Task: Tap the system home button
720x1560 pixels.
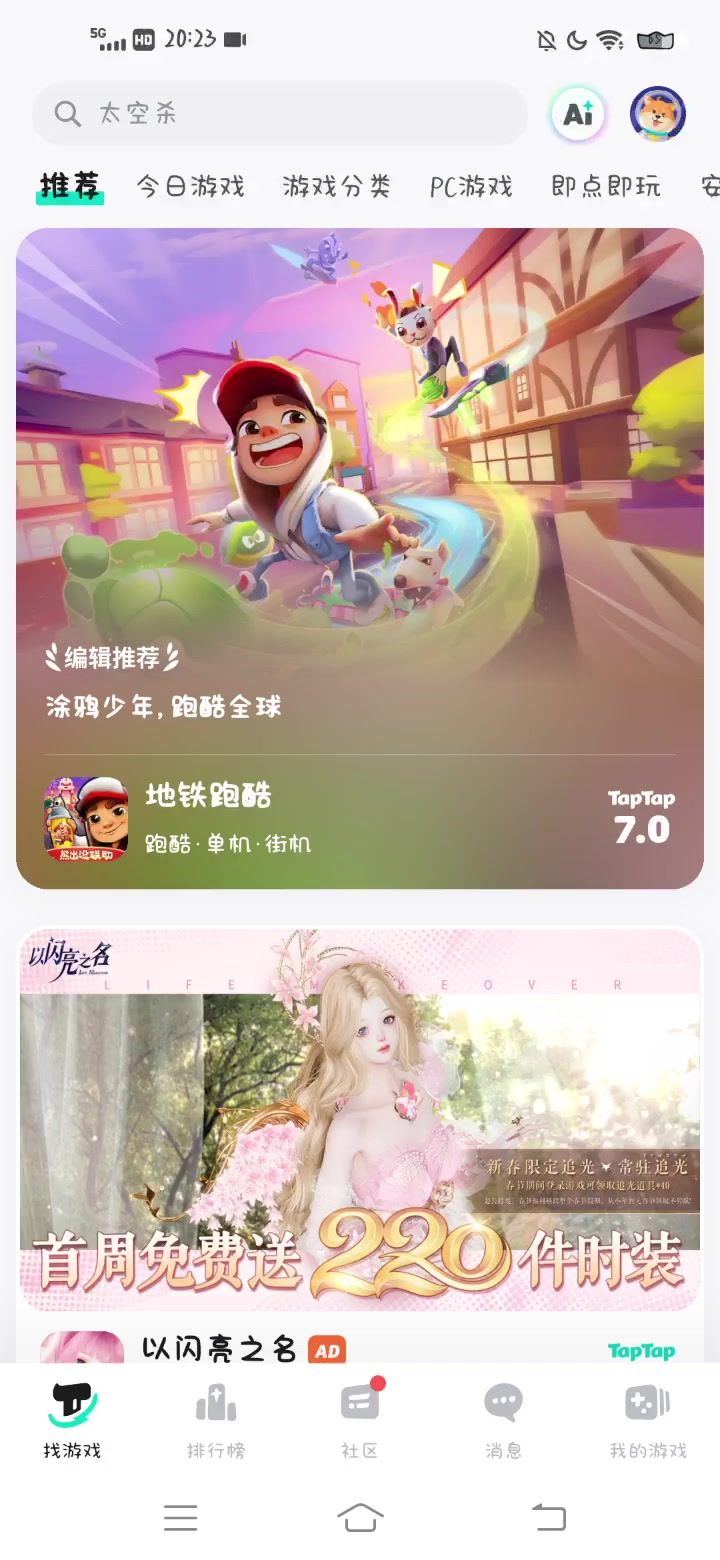Action: point(360,1517)
